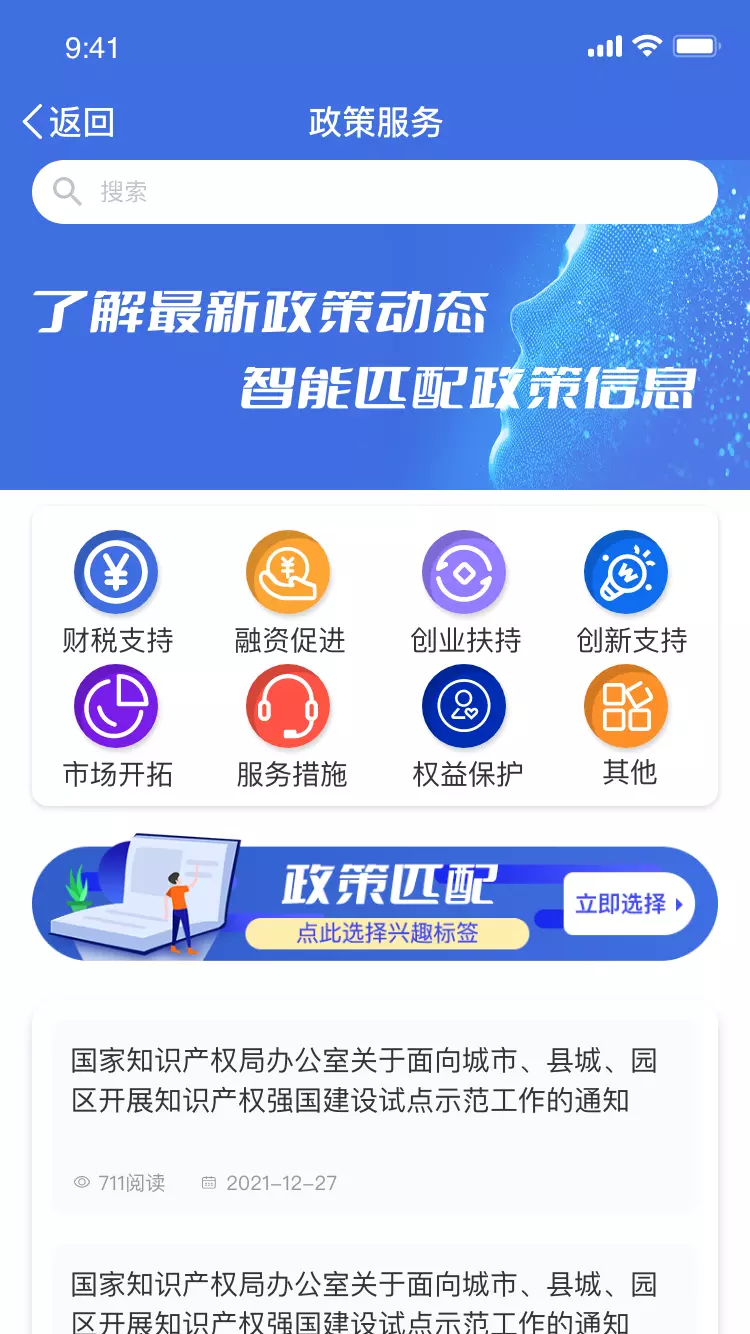Go back using the 返回 arrow

tap(68, 122)
